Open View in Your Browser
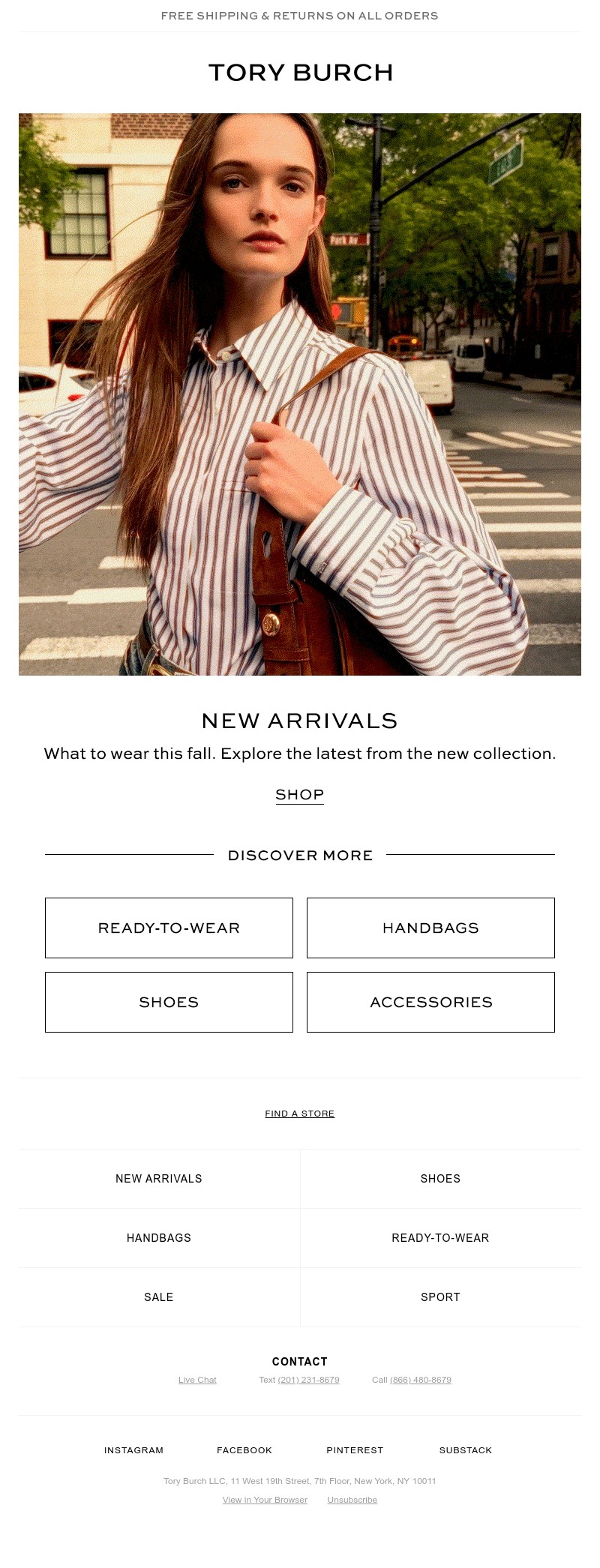 click(265, 1500)
